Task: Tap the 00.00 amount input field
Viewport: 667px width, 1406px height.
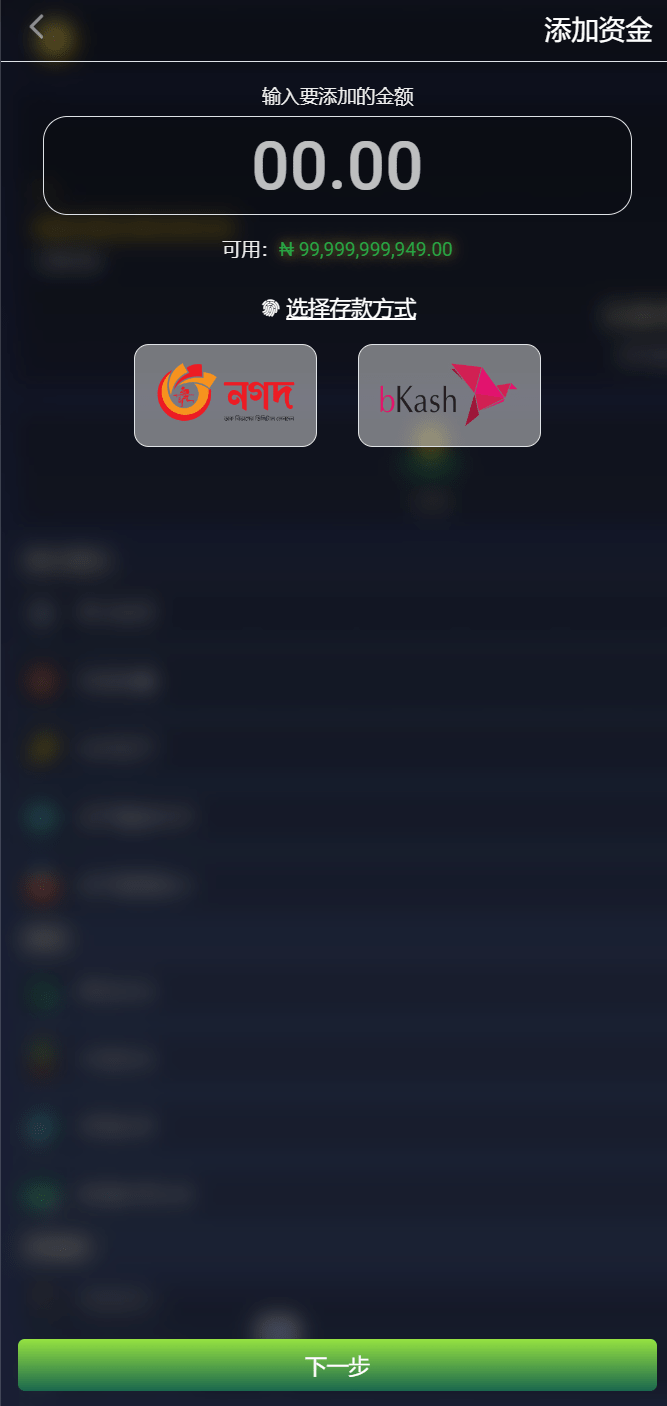Action: coord(337,165)
